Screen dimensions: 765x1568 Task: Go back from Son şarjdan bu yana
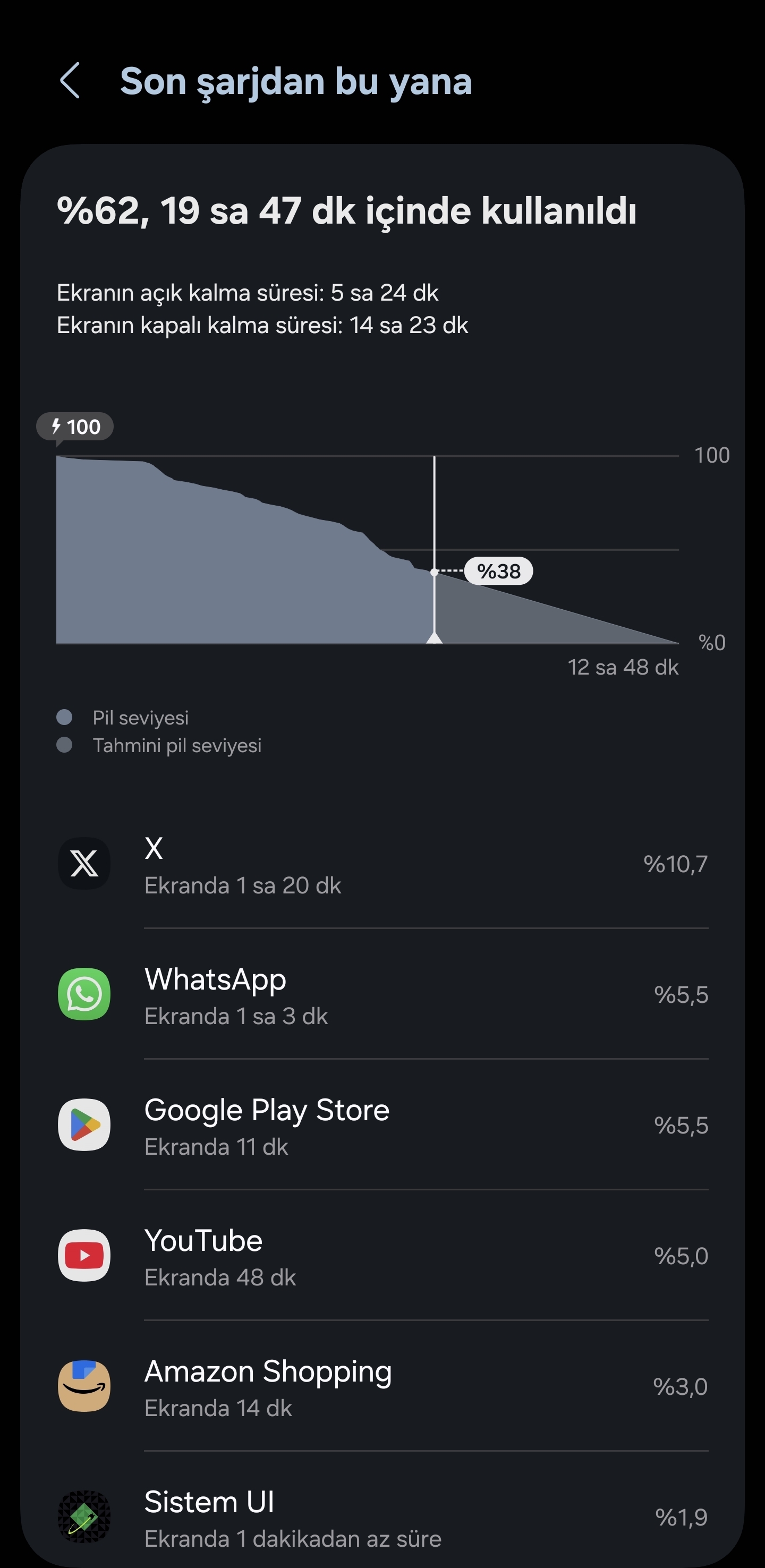[70, 80]
